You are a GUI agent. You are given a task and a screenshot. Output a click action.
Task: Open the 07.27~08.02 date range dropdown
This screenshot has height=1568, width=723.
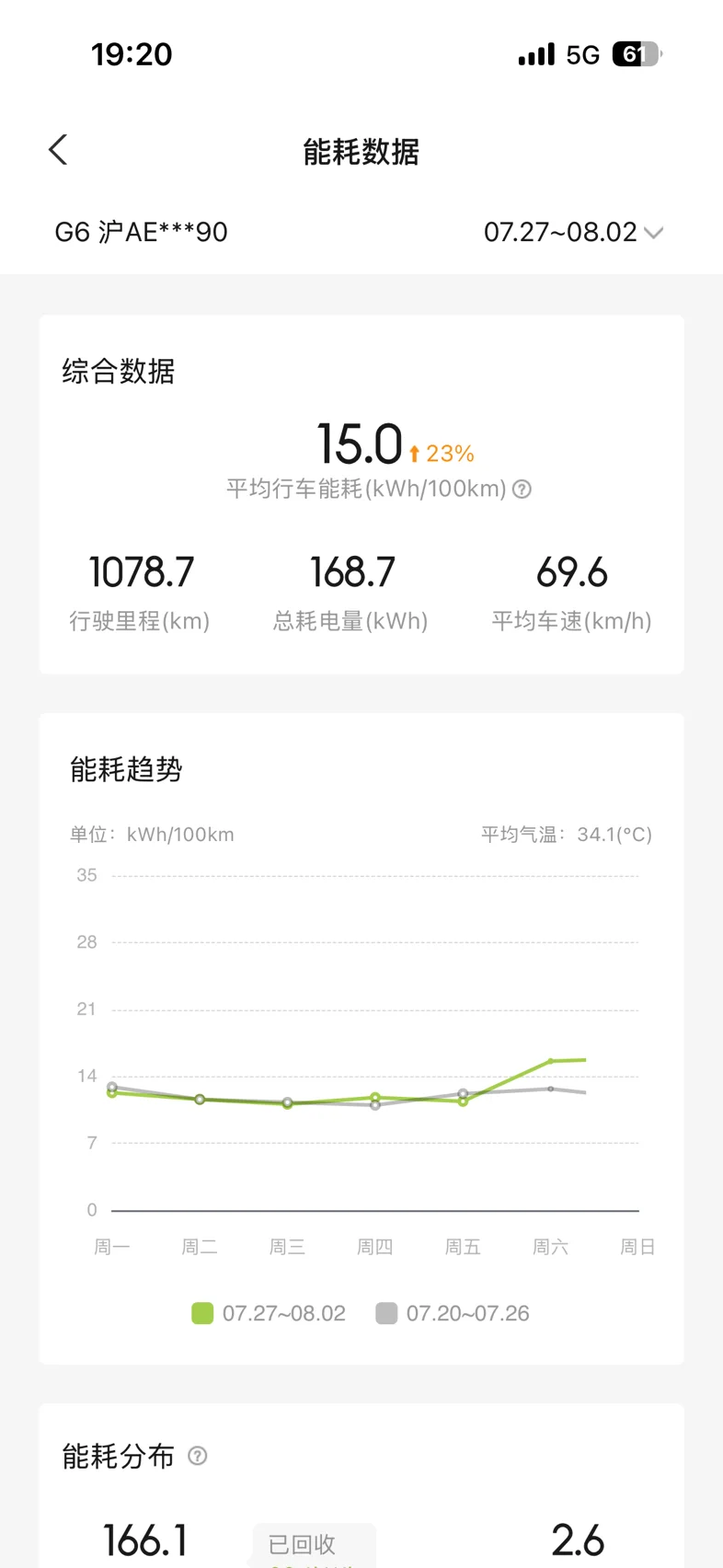click(x=573, y=232)
